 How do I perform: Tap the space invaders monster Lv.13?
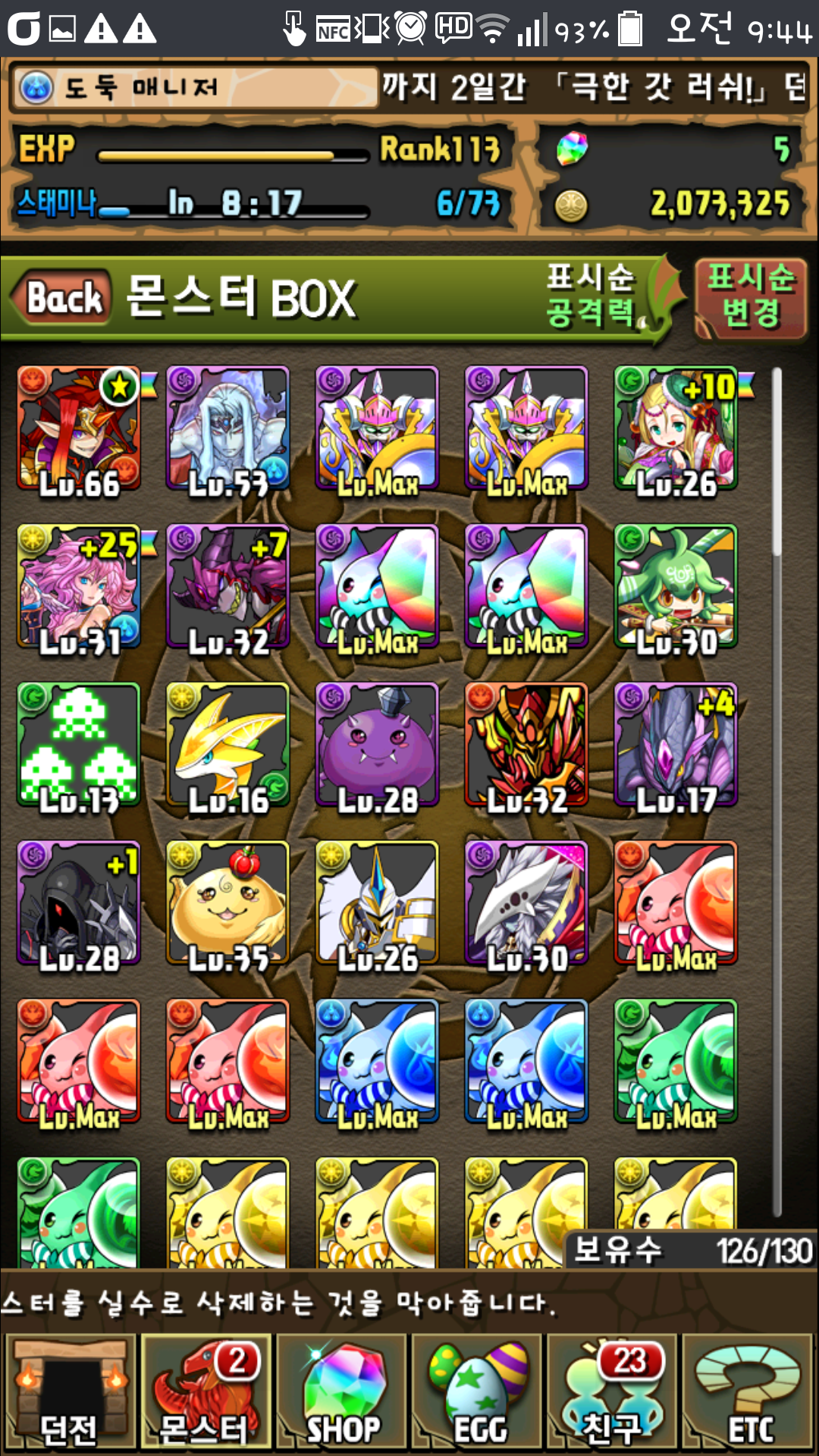(x=79, y=745)
